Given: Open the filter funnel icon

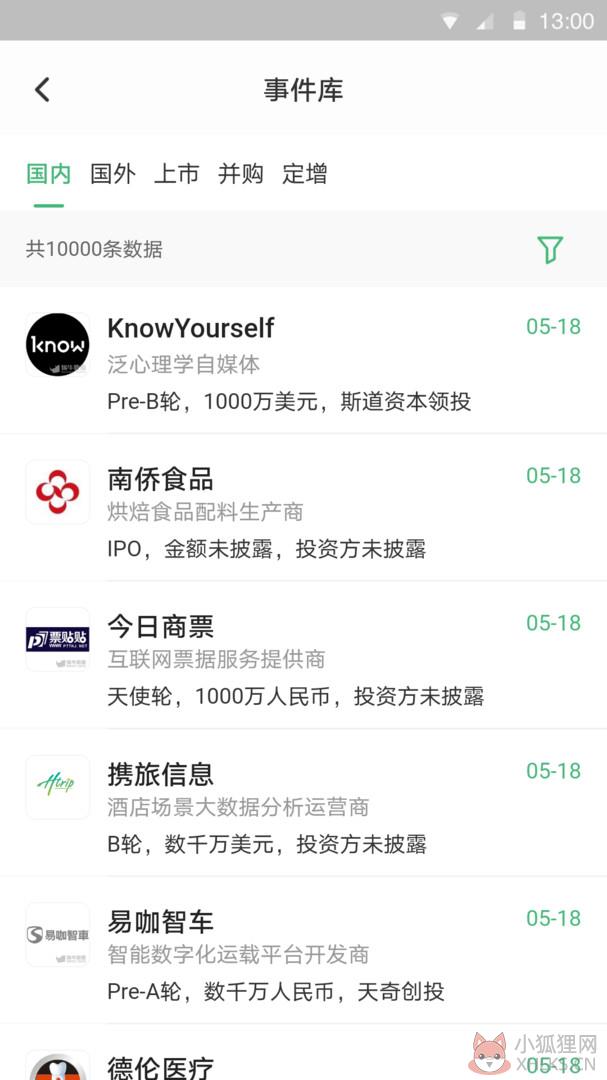Looking at the screenshot, I should point(550,249).
